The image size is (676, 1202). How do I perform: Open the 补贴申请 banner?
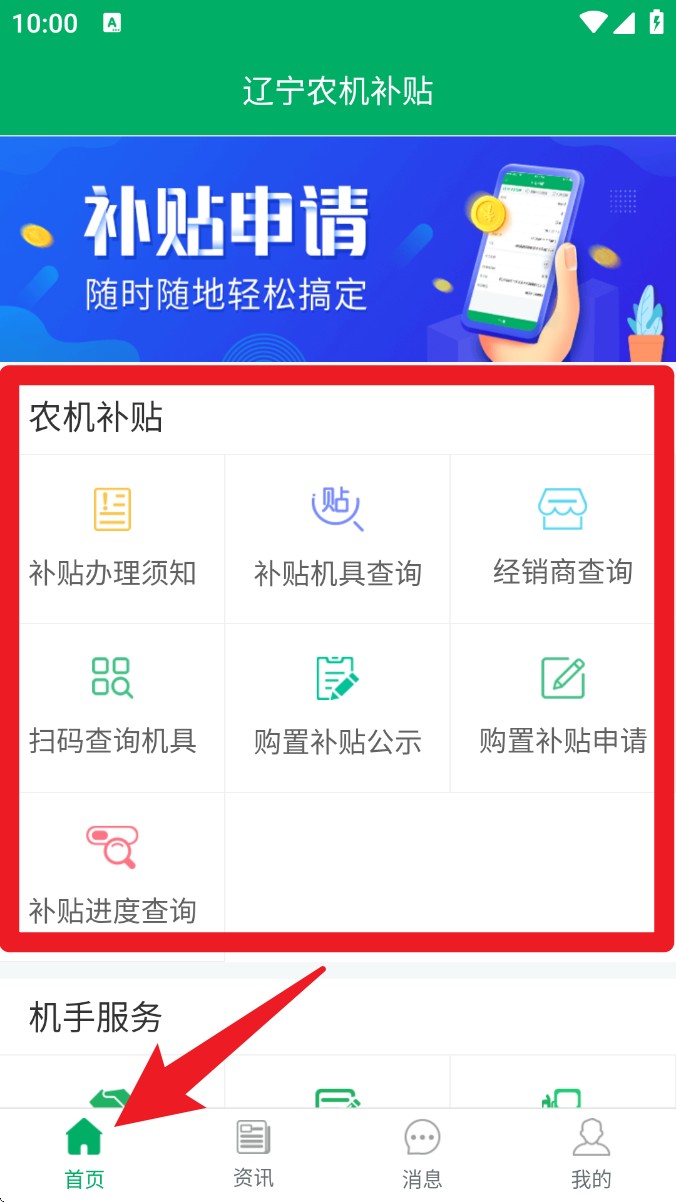click(338, 248)
